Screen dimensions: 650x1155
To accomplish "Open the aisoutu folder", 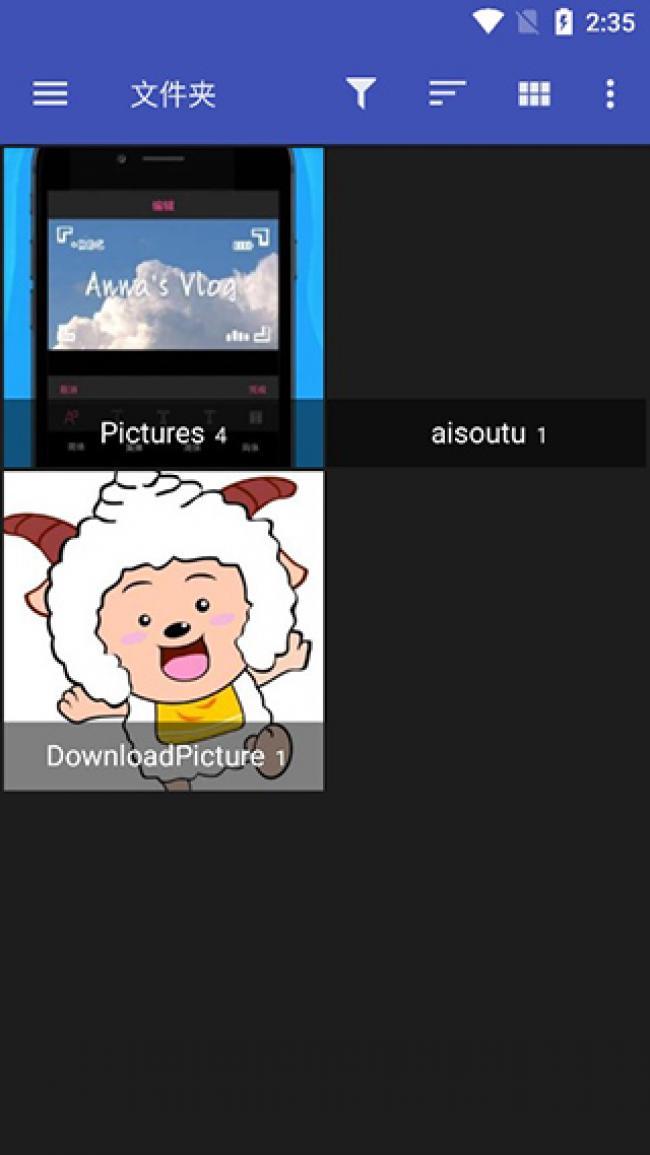I will pyautogui.click(x=487, y=306).
